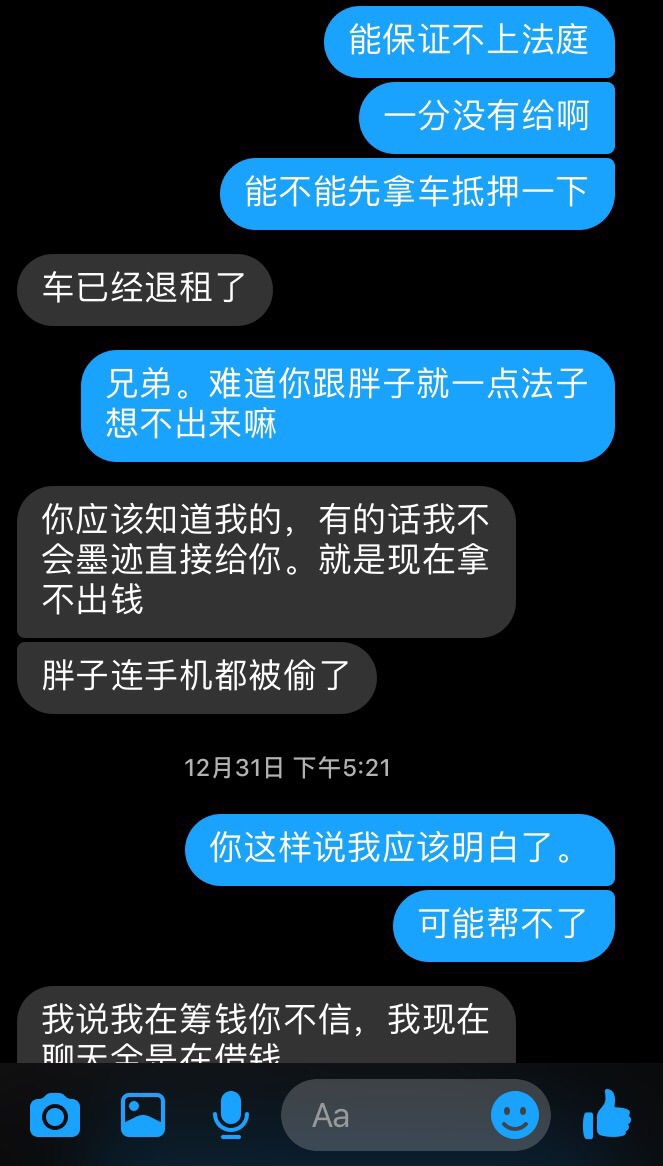Send a thumbs-up like
Image resolution: width=663 pixels, height=1166 pixels.
pos(608,1115)
